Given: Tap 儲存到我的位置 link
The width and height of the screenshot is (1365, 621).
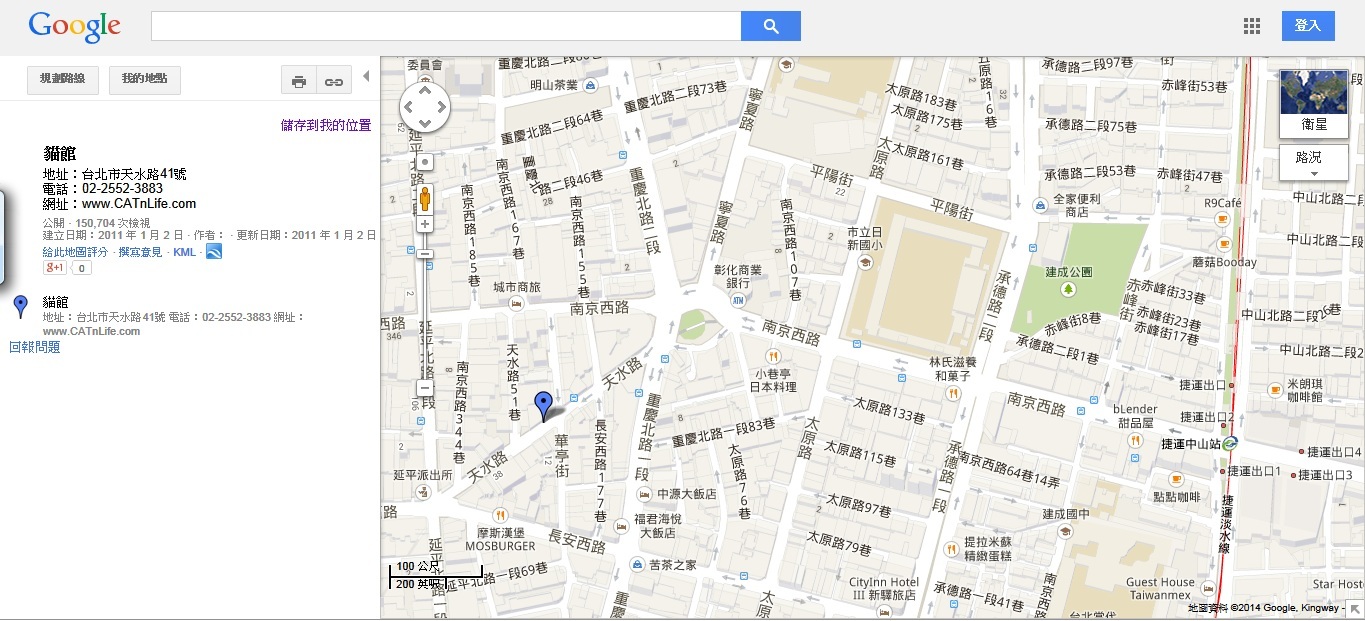Looking at the screenshot, I should pos(326,125).
